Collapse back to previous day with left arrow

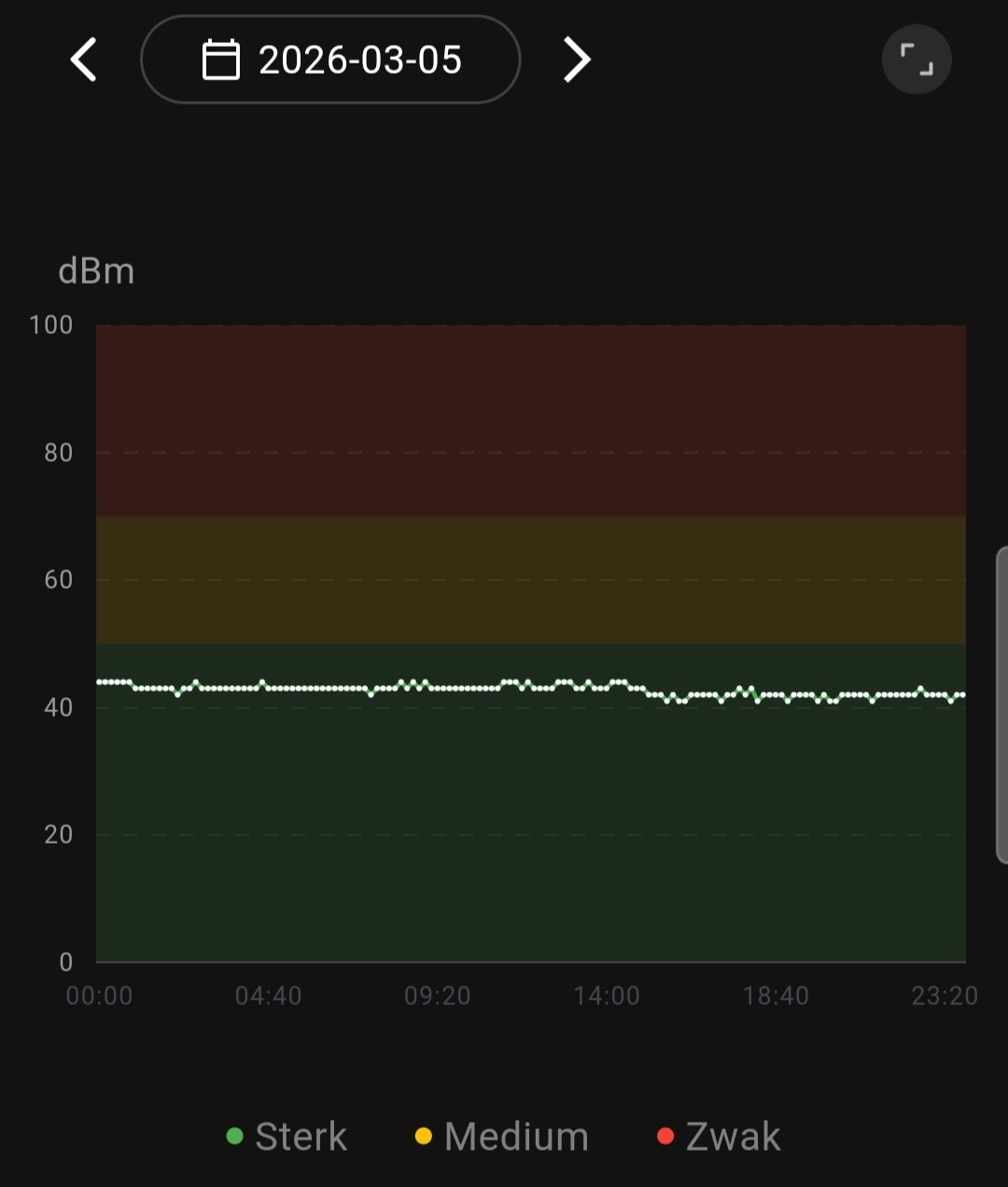[82, 59]
